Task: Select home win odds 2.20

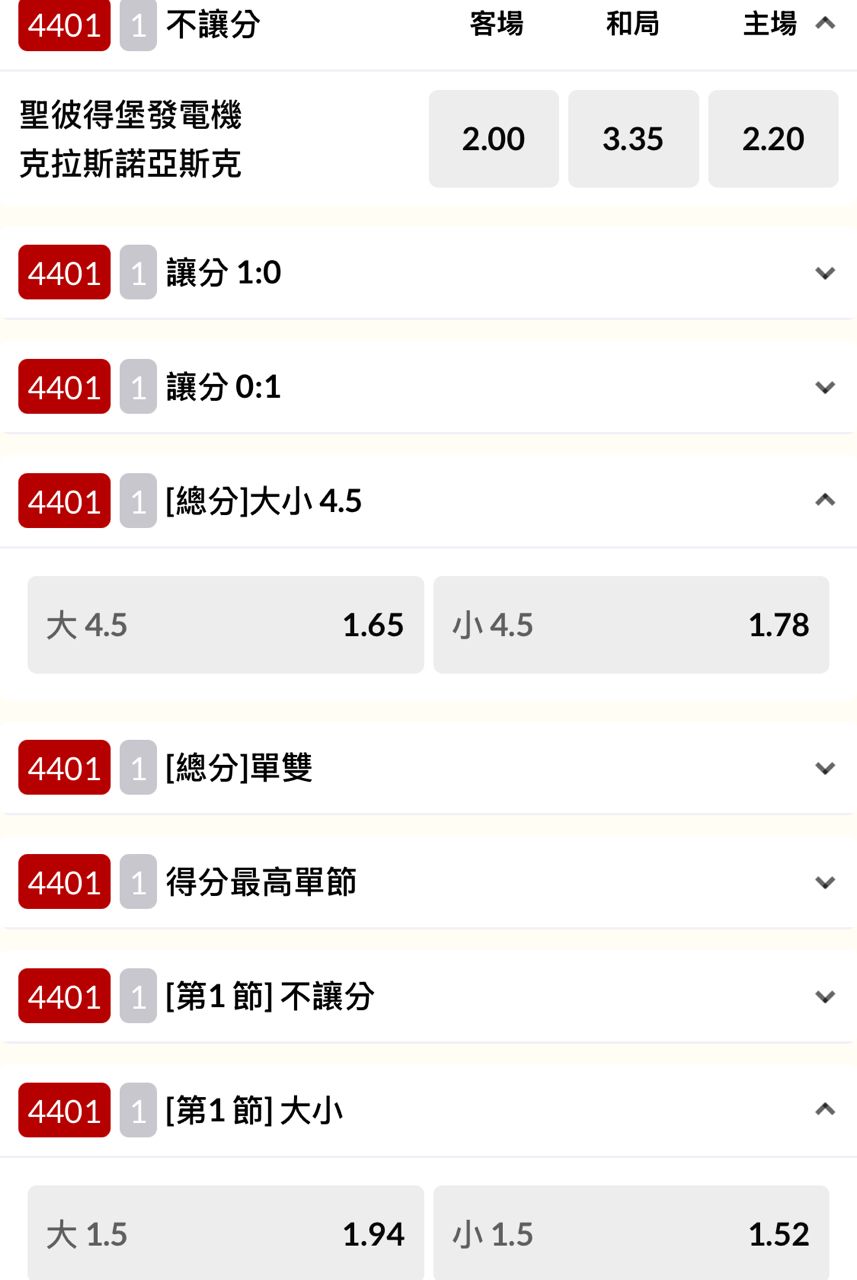Action: [773, 139]
